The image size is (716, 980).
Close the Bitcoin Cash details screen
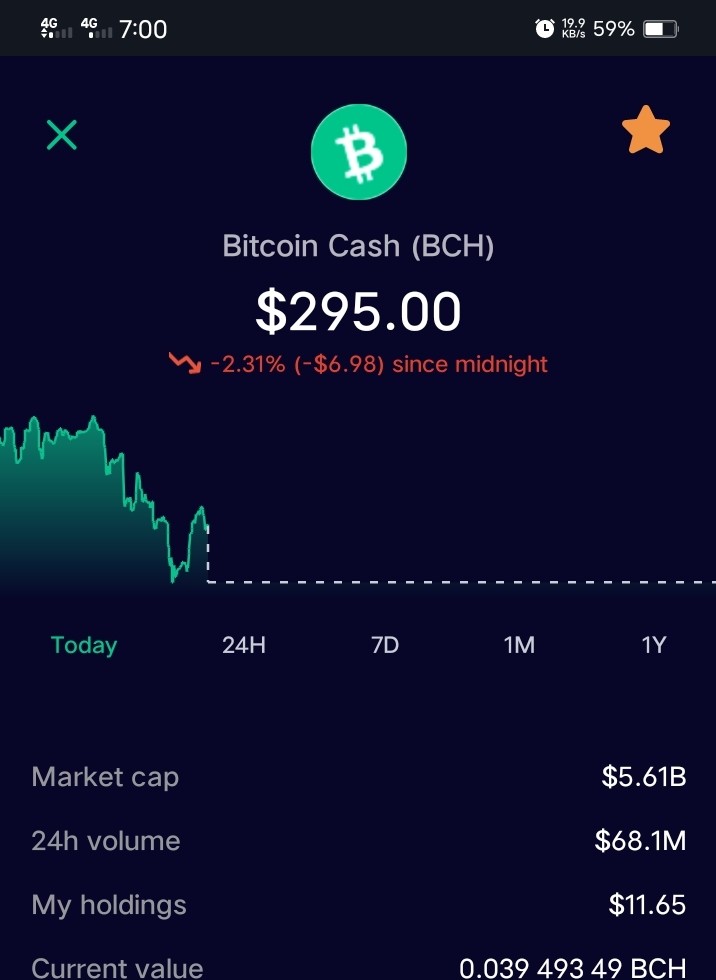coord(62,135)
